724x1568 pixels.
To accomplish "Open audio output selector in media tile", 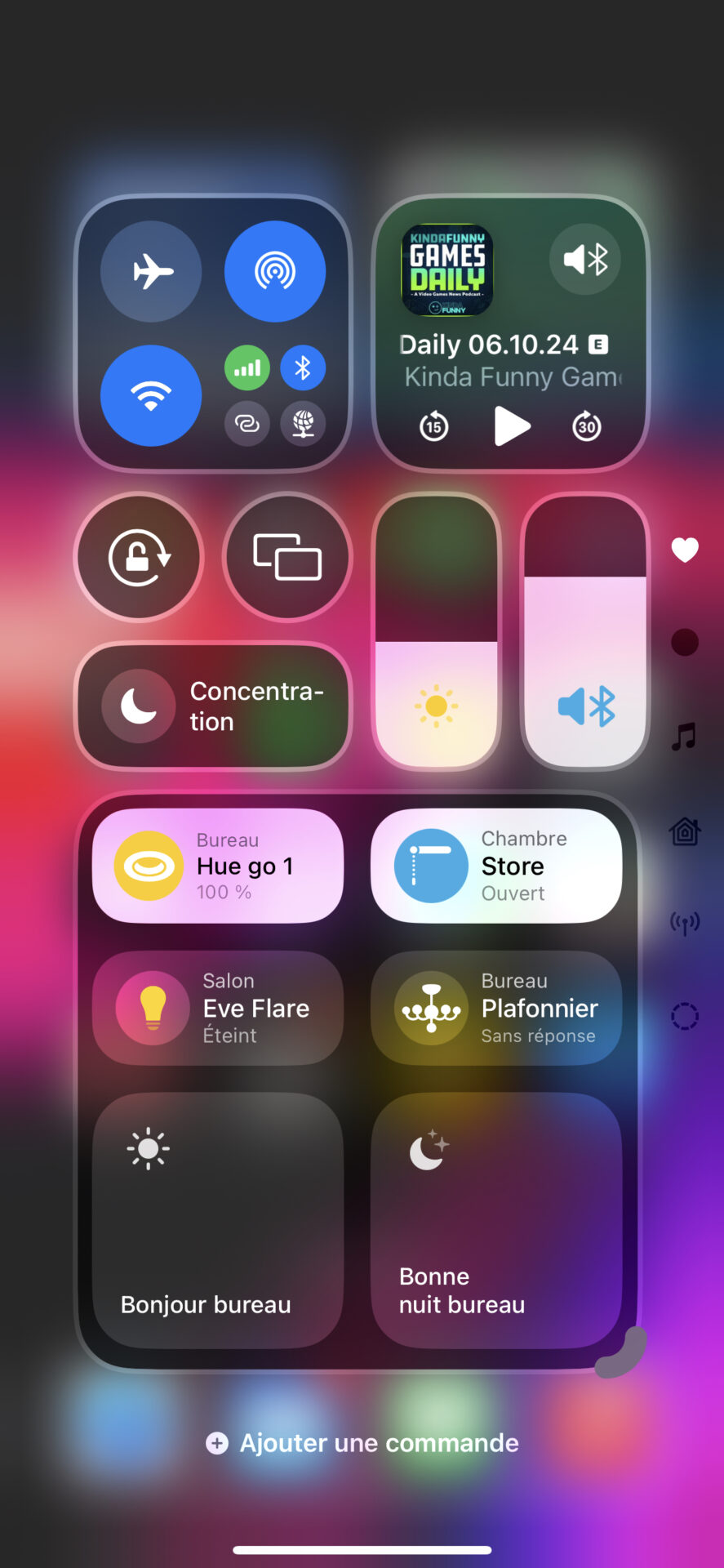I will click(585, 260).
